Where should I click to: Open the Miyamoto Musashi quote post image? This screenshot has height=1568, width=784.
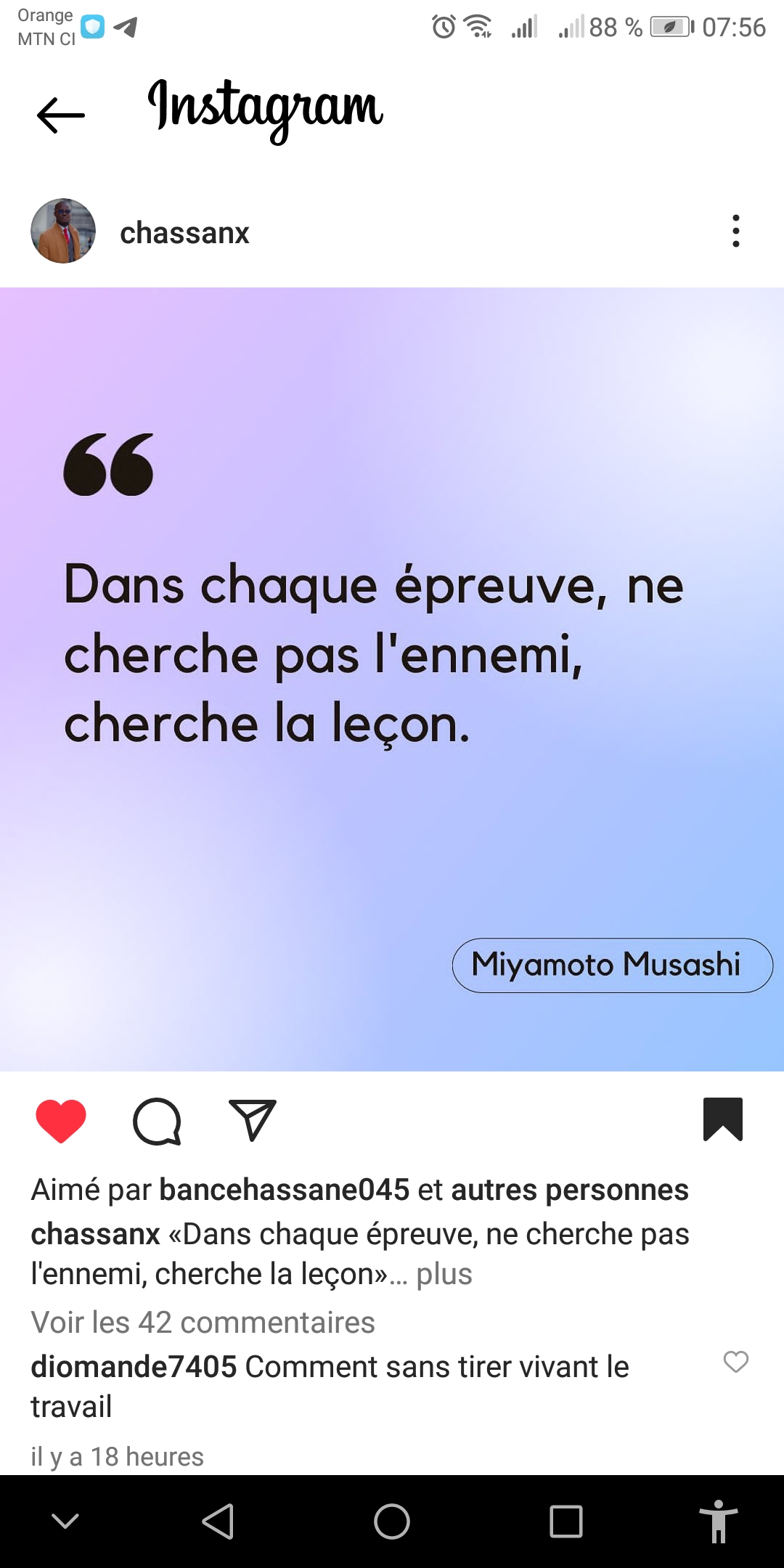click(392, 679)
